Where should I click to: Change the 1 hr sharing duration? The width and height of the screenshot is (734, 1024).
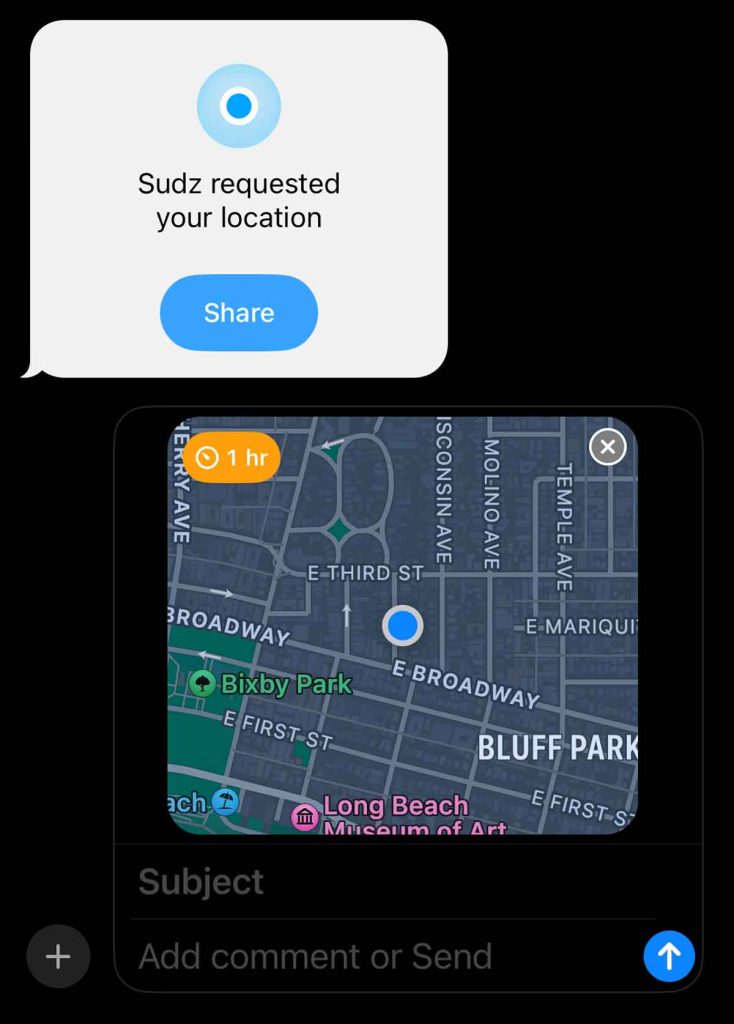point(232,458)
